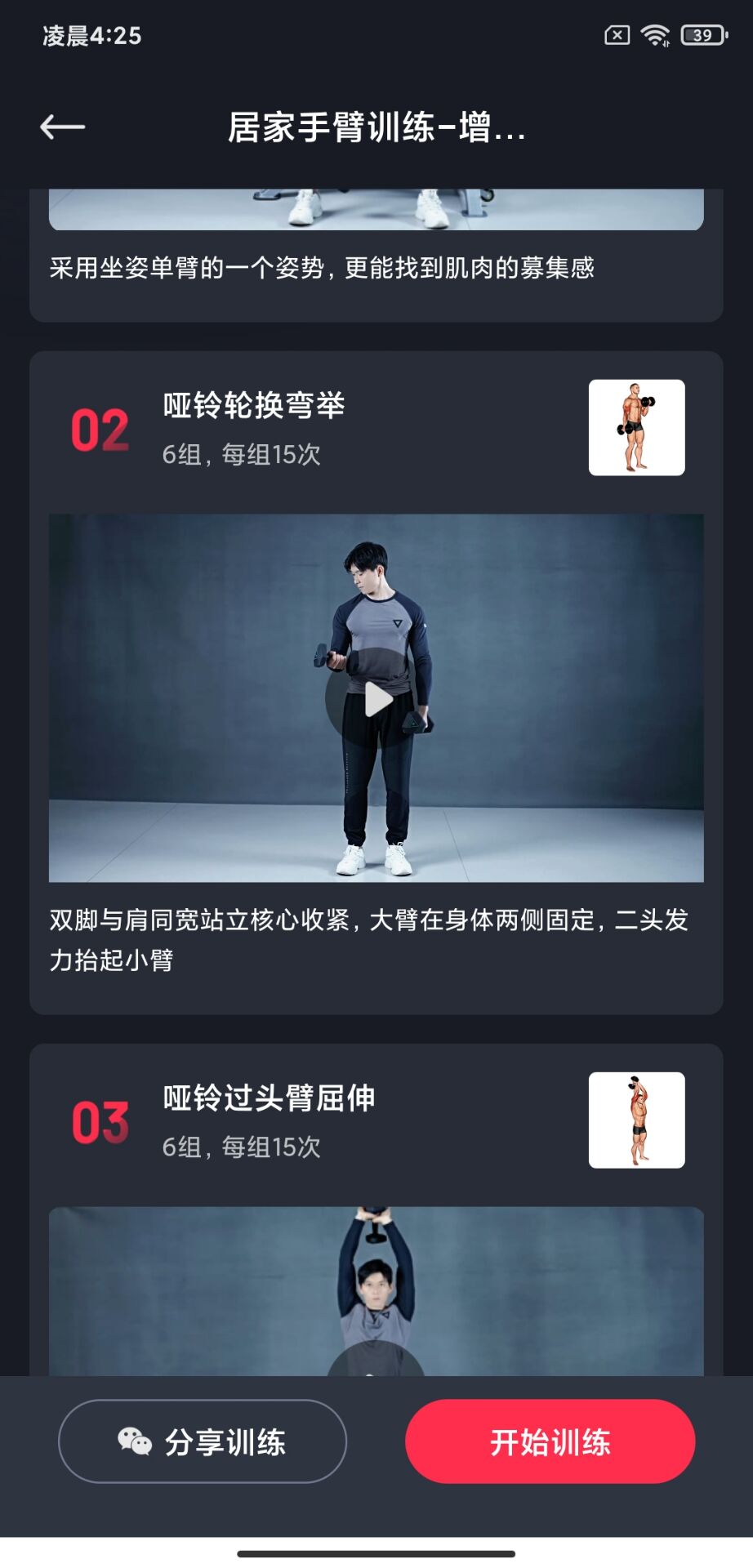Go back using the top-left arrow
The image size is (753, 1568).
point(63,127)
